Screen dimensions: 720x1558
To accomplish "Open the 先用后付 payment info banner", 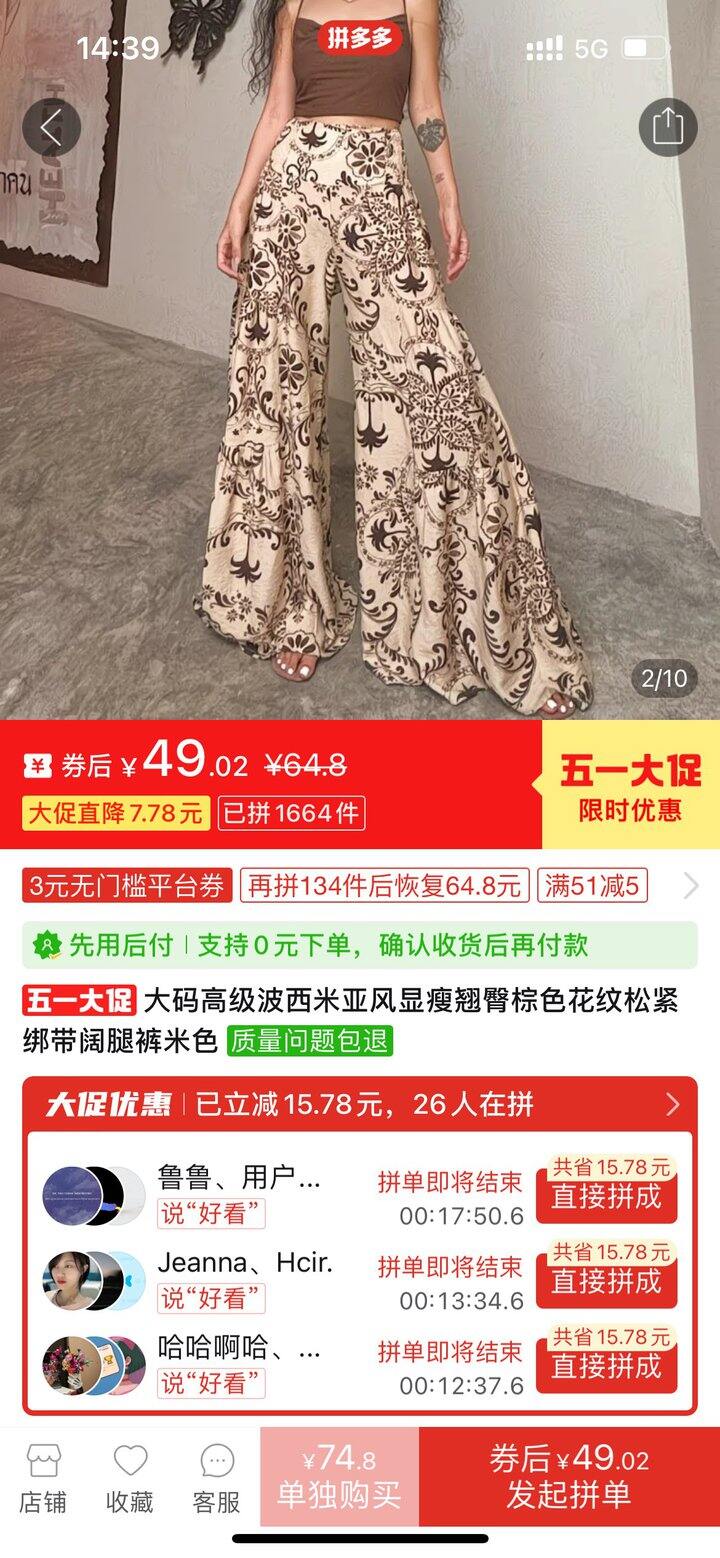I will (x=360, y=945).
